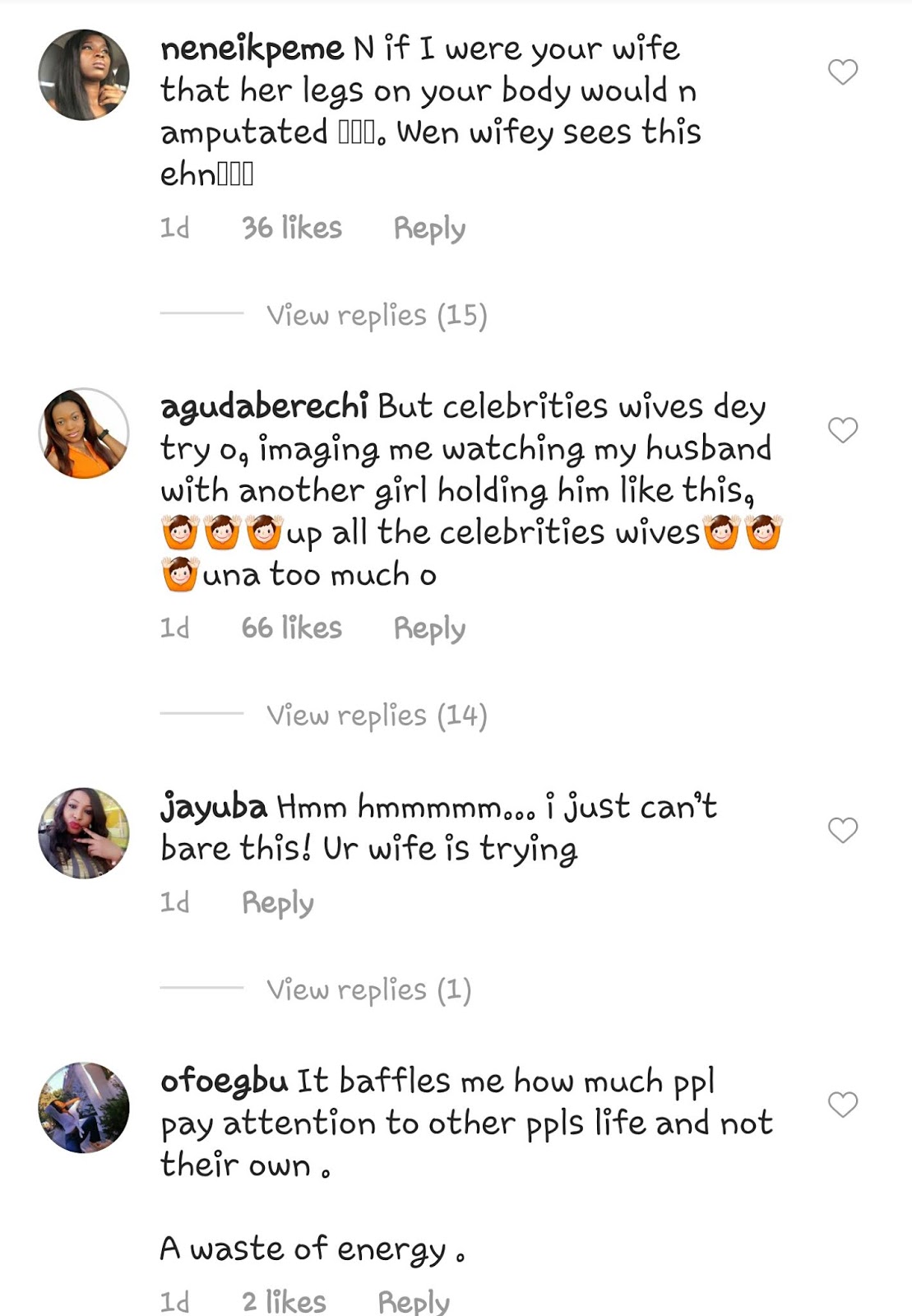912x1316 pixels.
Task: Reply to ofoegbu's comment
Action: tap(414, 1302)
